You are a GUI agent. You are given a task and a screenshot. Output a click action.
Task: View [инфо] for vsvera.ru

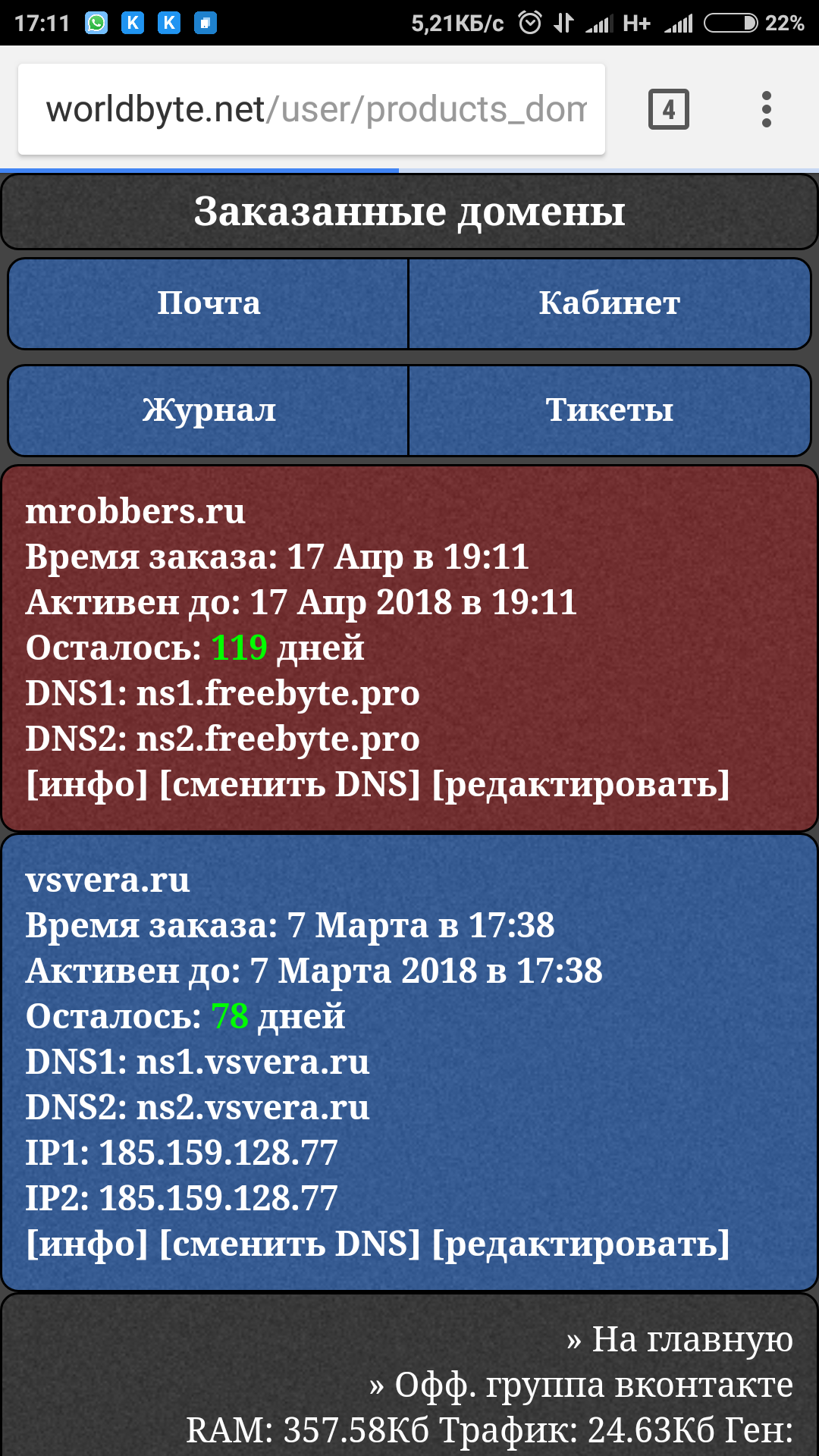86,1244
